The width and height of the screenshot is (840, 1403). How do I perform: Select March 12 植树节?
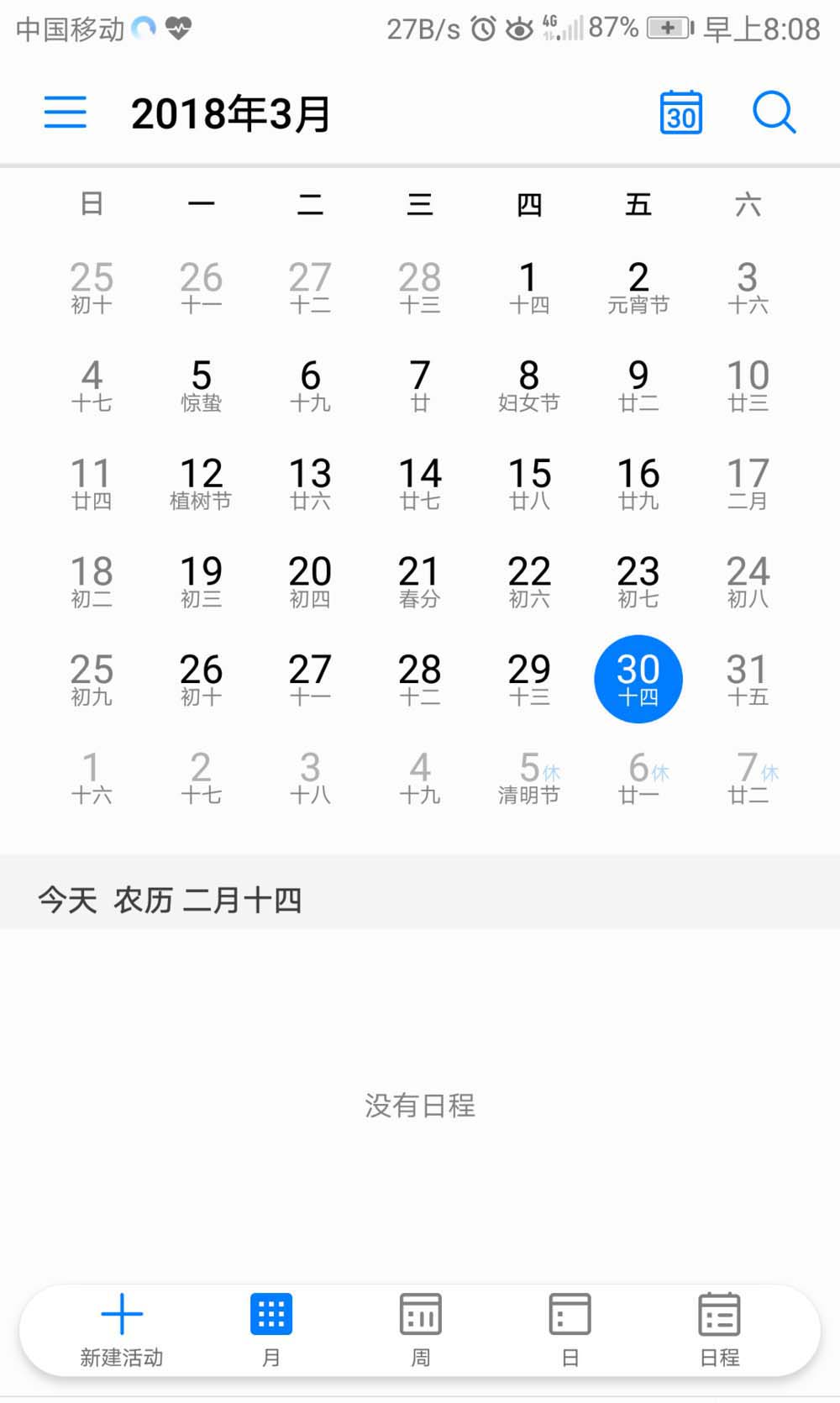(x=201, y=482)
